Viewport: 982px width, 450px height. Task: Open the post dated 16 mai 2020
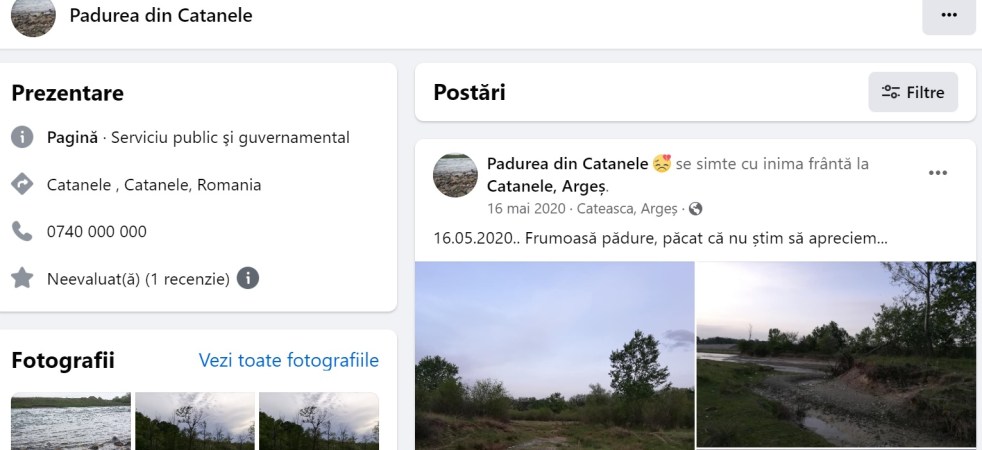(x=525, y=209)
